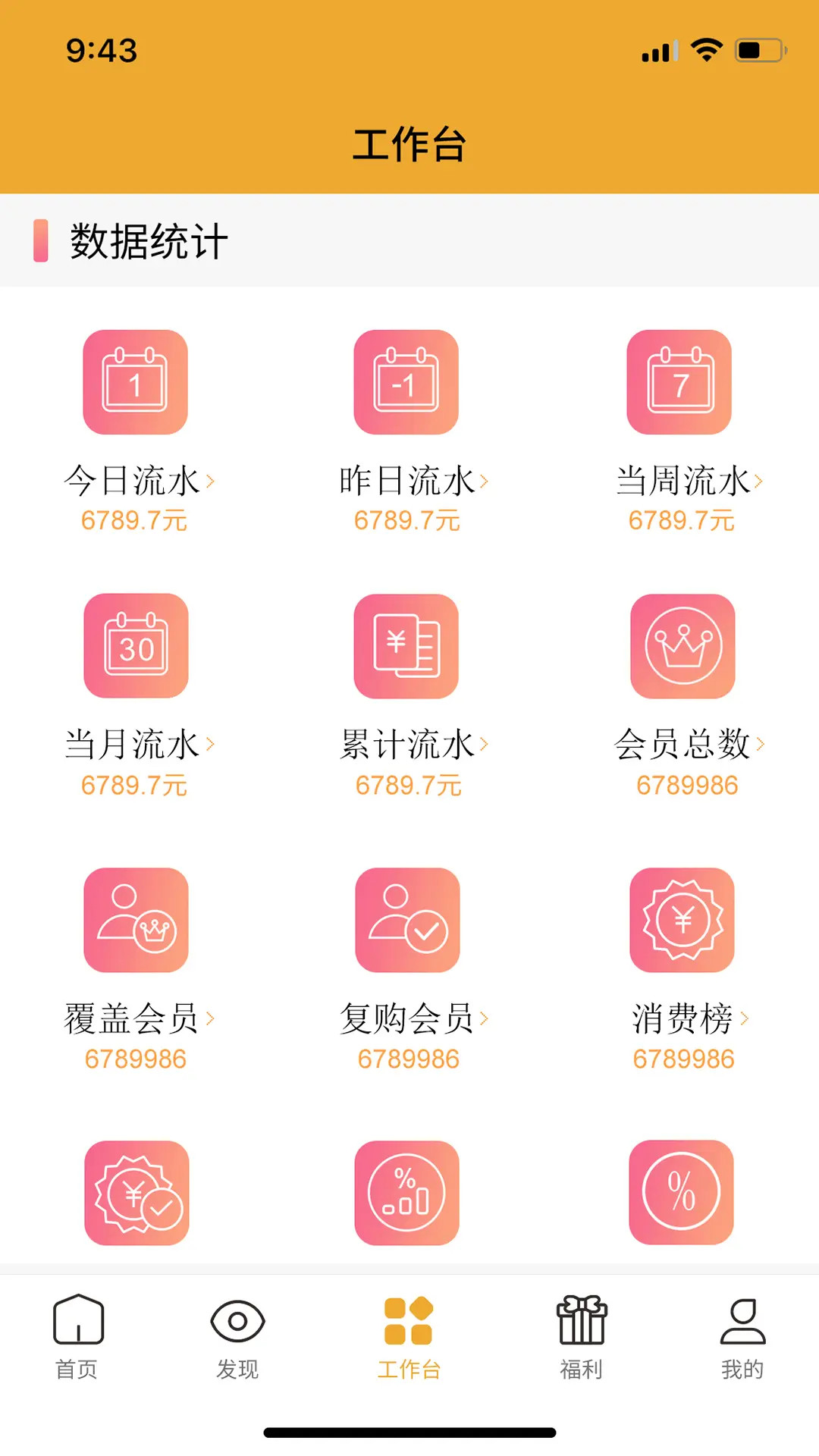This screenshot has height=1456, width=819.
Task: Open the 当周流水 weekly calendar icon
Action: (681, 383)
